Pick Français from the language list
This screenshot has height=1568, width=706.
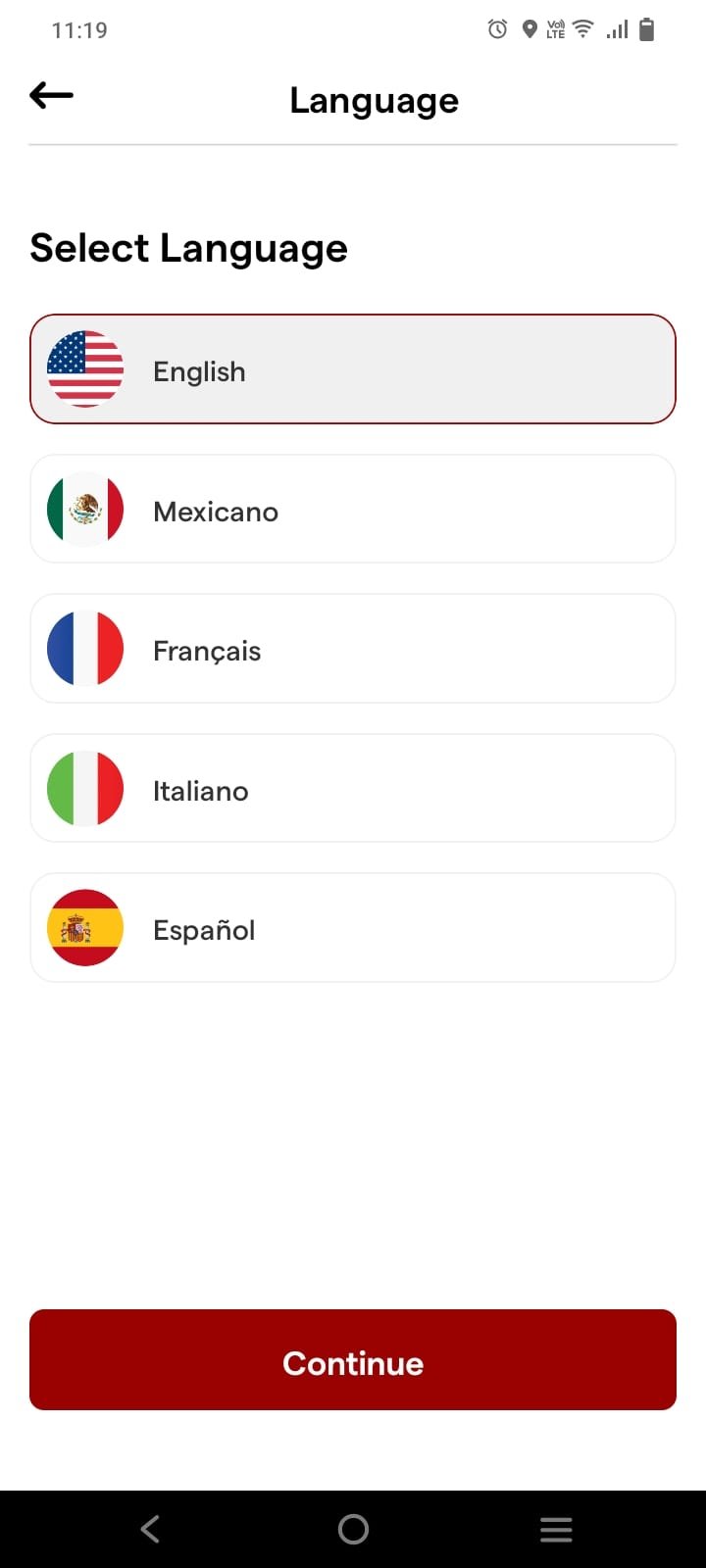(353, 649)
